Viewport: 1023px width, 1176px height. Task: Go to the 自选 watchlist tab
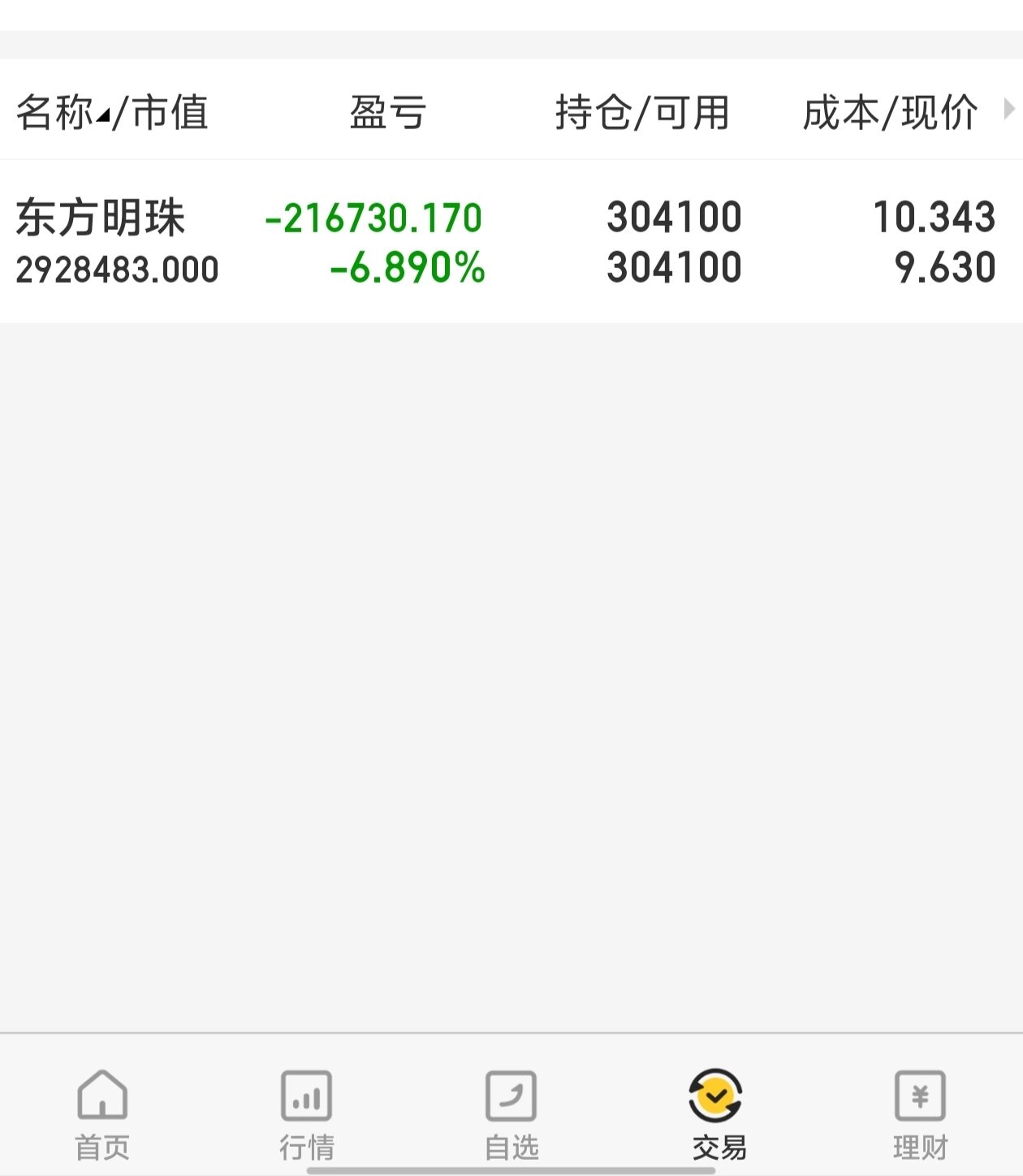511,1114
